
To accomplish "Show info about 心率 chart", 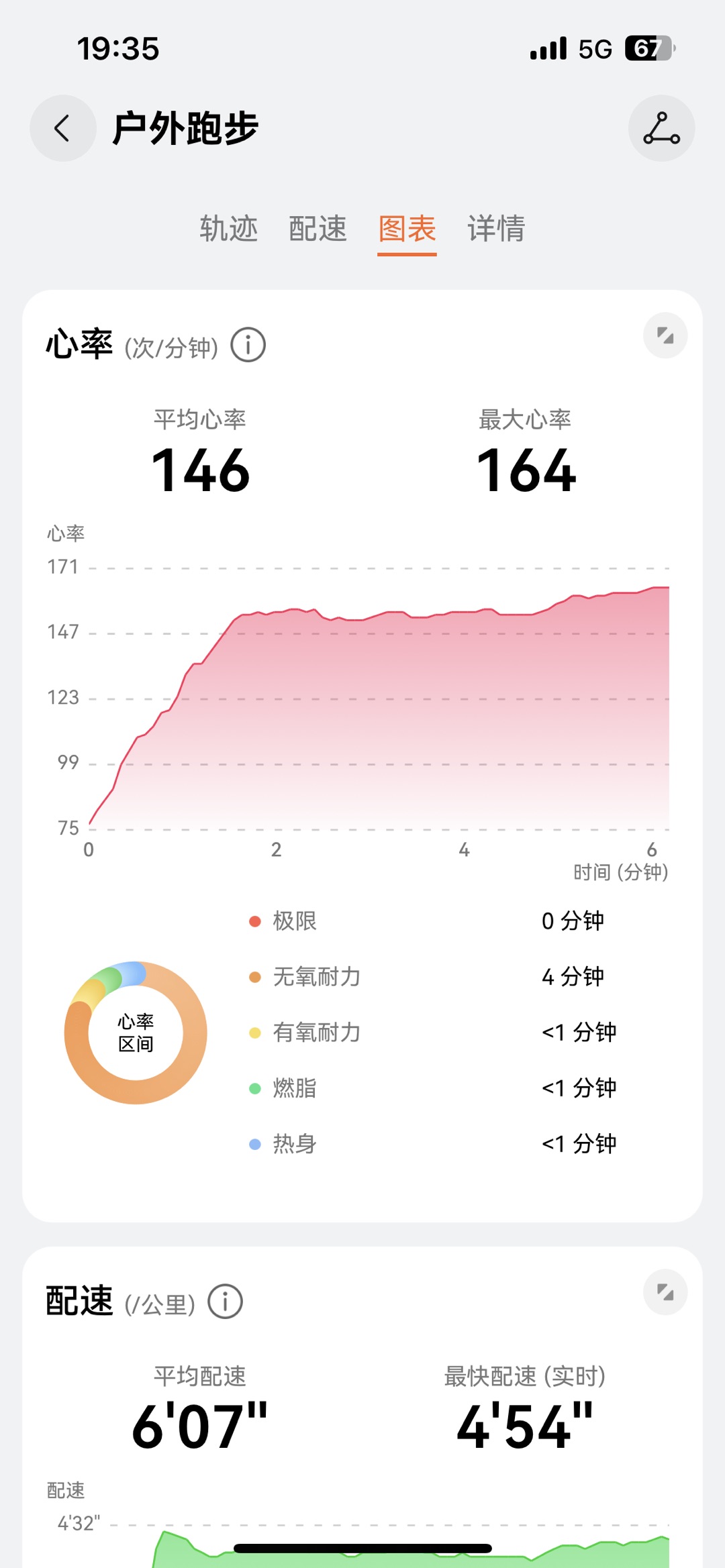I will (248, 345).
